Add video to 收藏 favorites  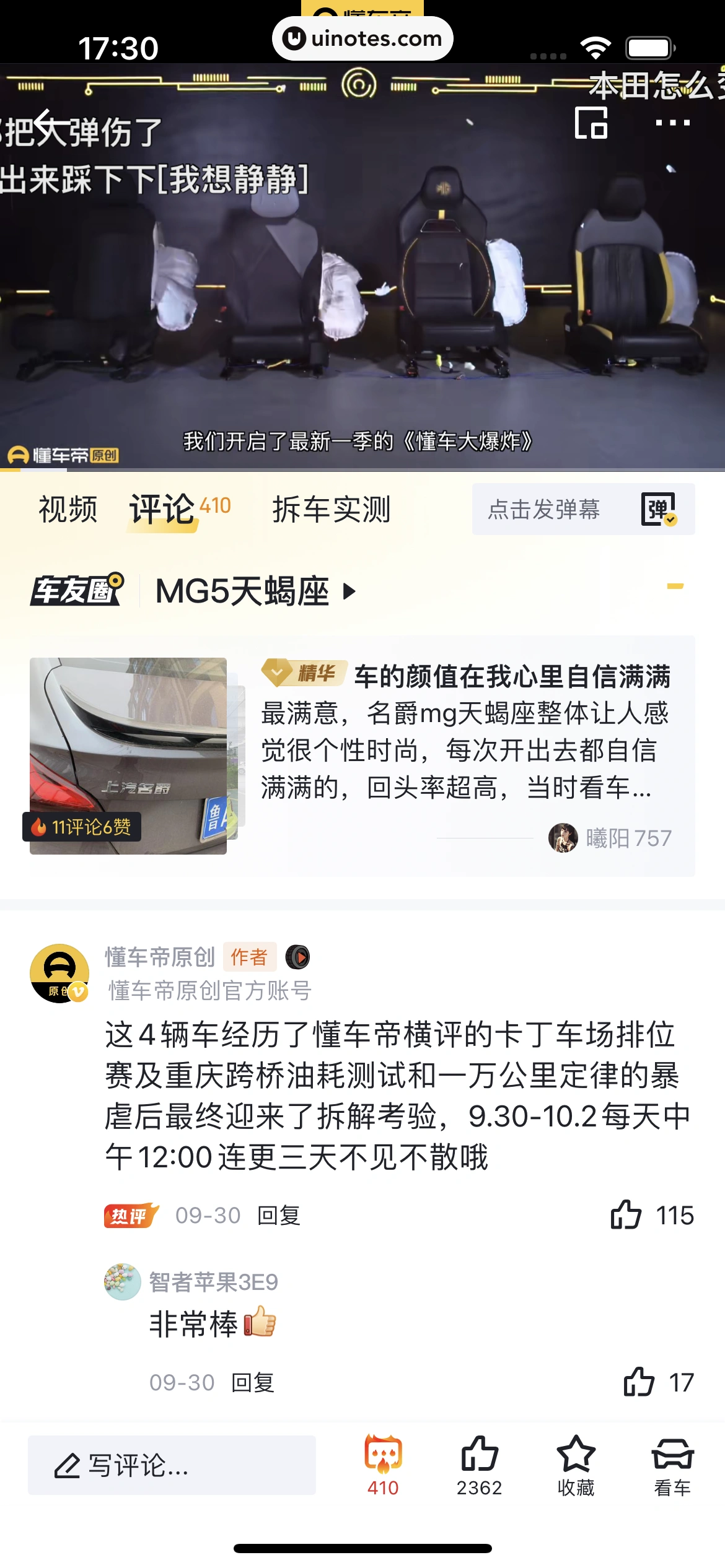(576, 1464)
